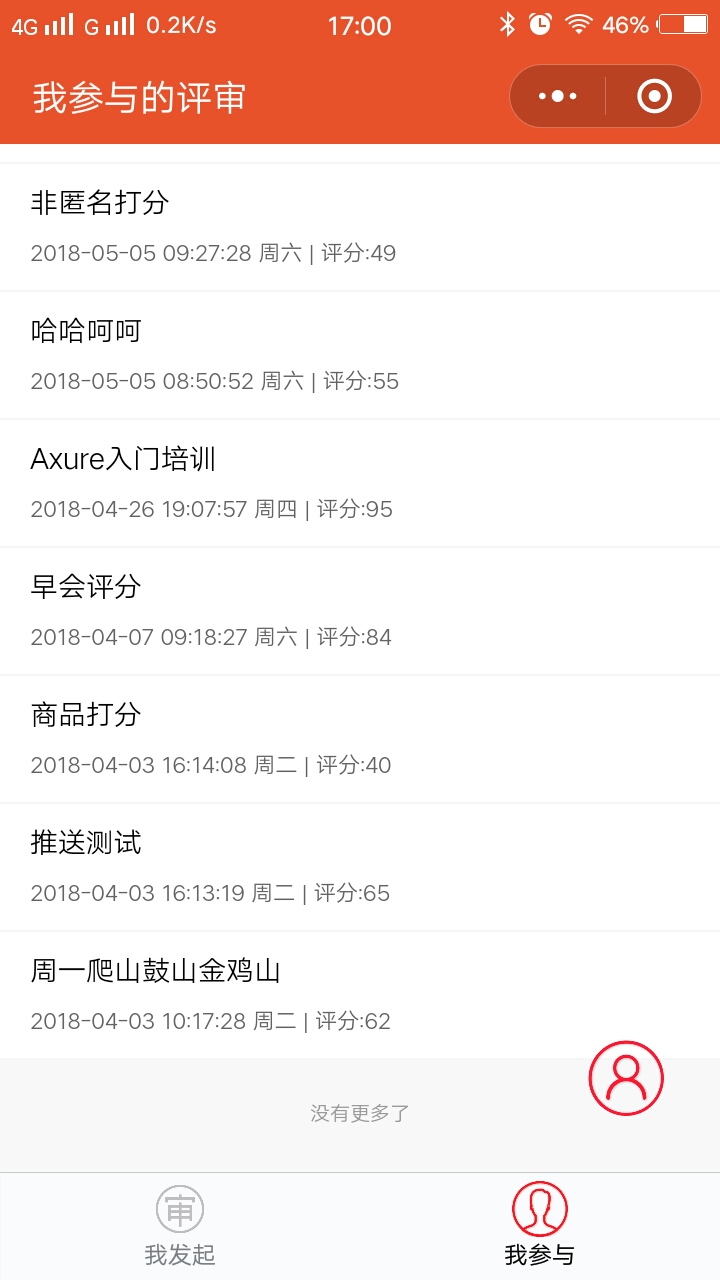Open the 商品打分 review

[x=360, y=739]
